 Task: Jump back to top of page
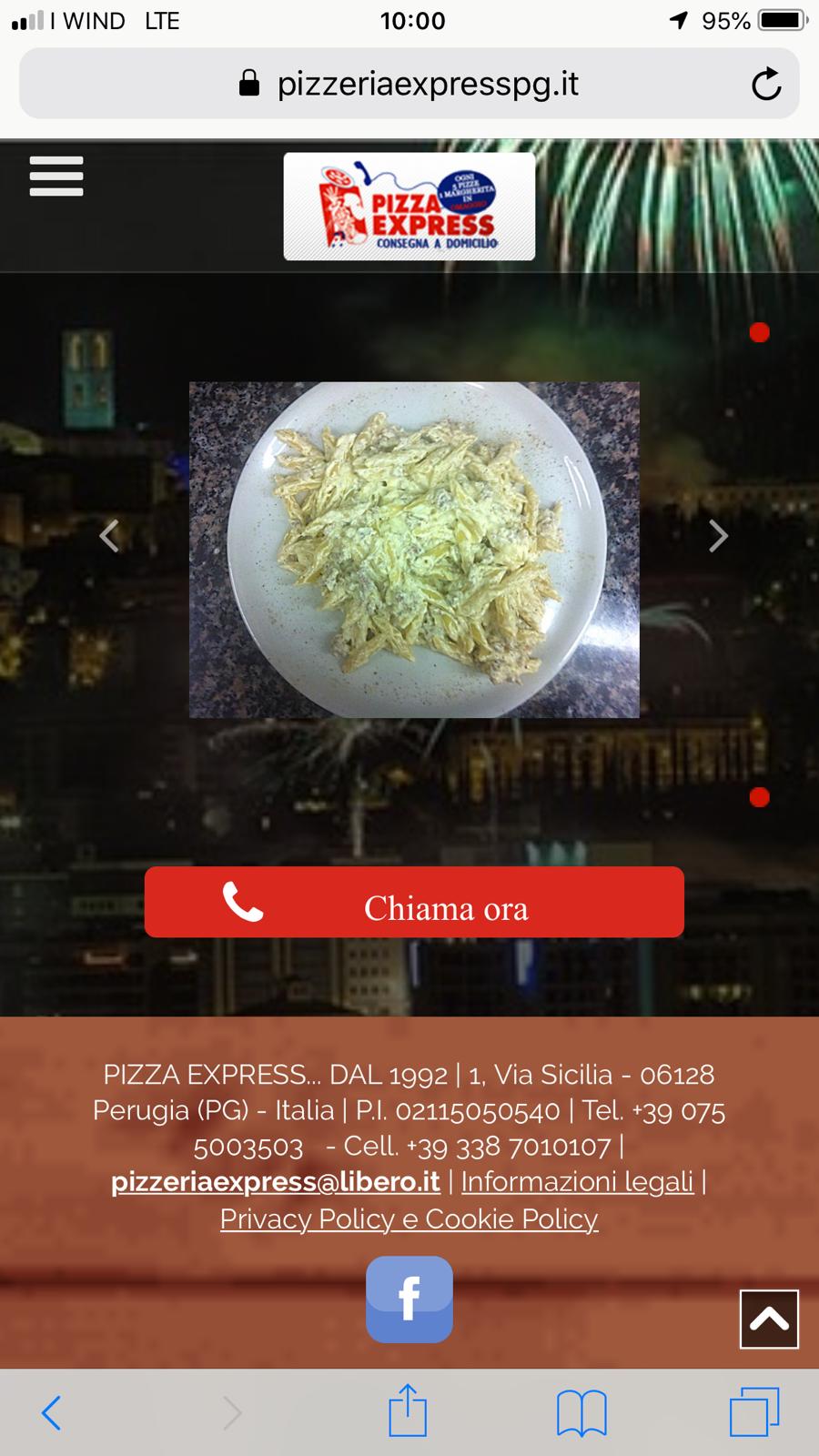[x=769, y=1319]
